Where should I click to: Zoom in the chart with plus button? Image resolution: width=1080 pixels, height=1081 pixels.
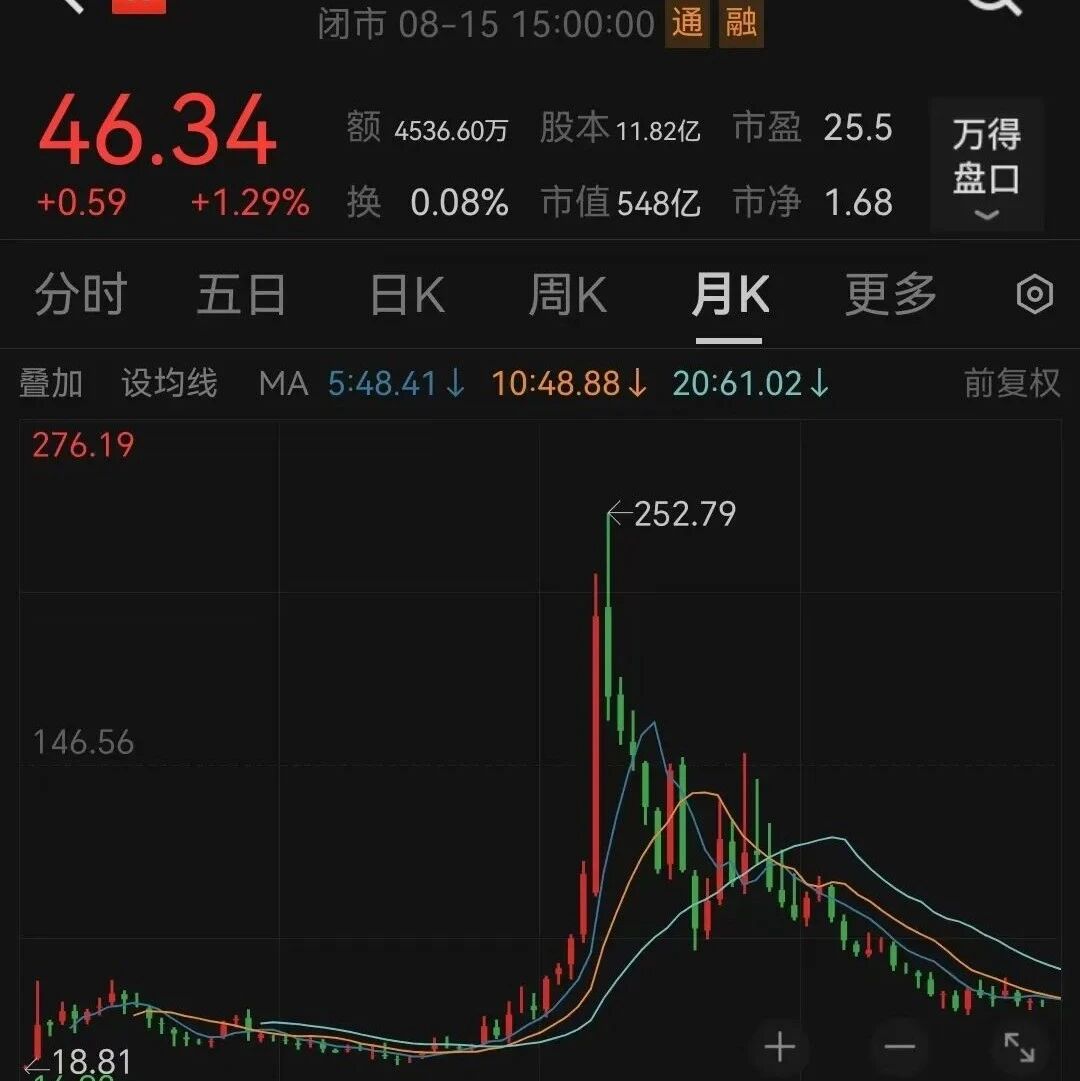tap(780, 1047)
